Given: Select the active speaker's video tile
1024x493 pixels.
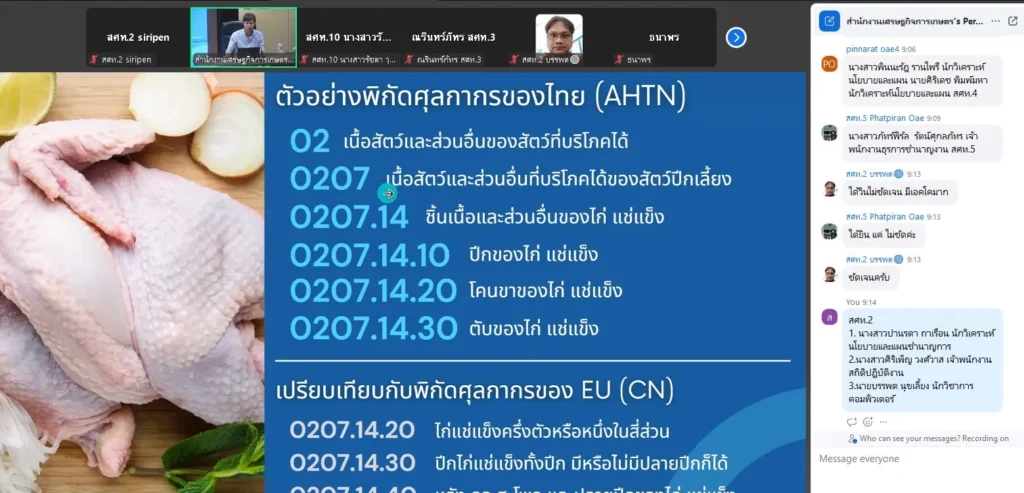Looking at the screenshot, I should click(243, 37).
